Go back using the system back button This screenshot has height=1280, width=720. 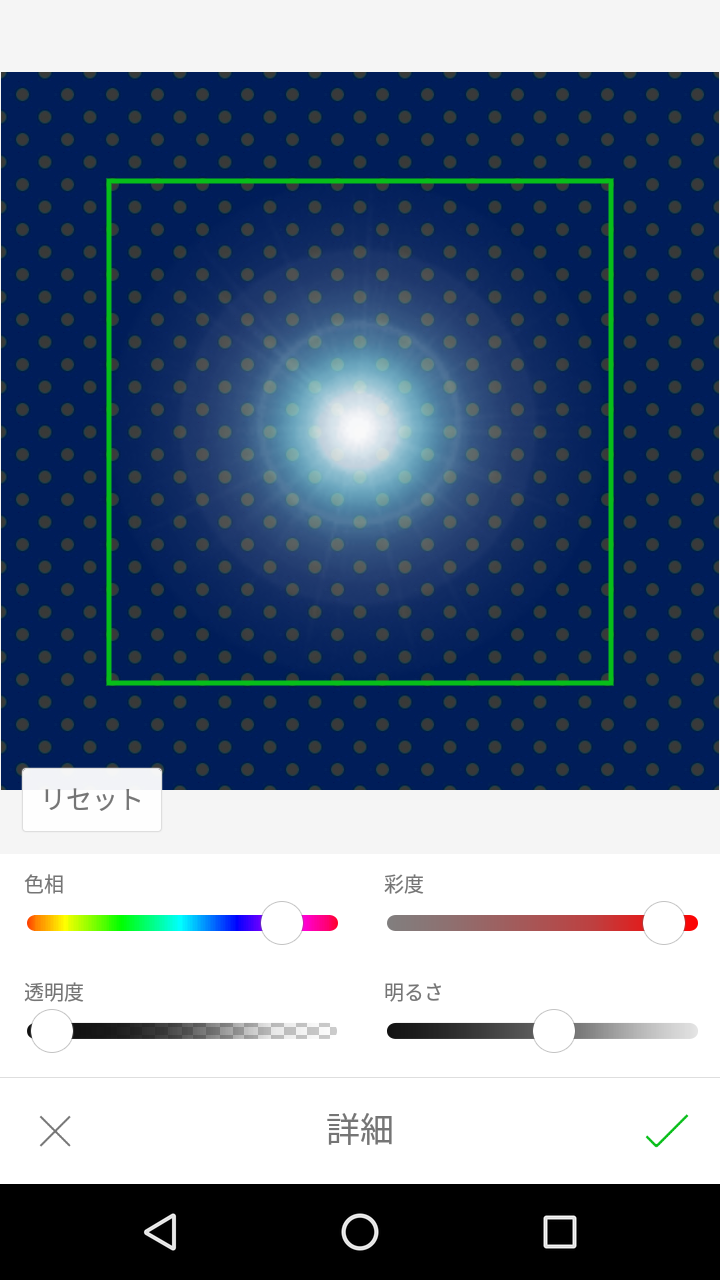click(x=160, y=1232)
